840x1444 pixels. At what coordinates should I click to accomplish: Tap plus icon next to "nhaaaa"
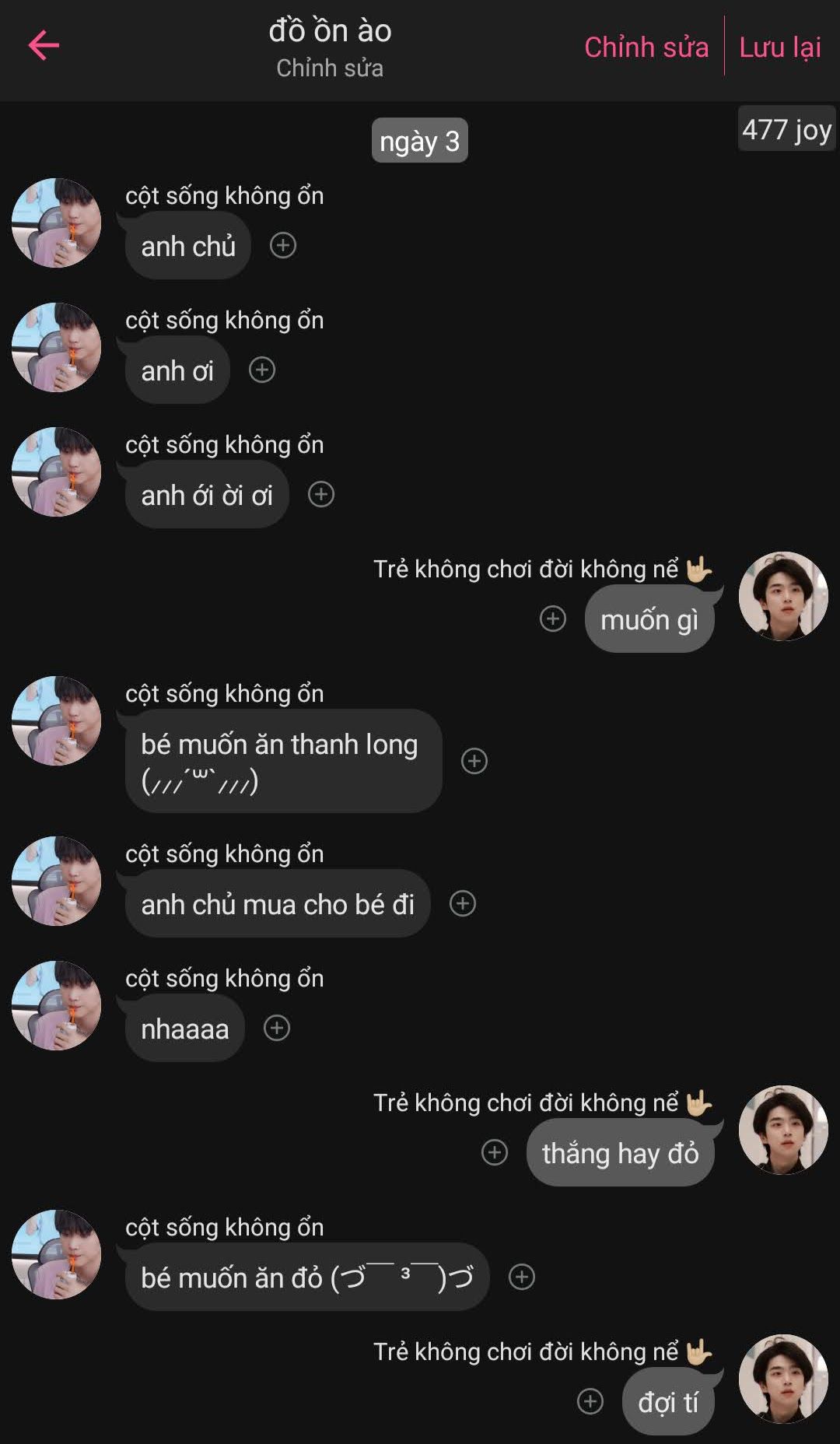pos(277,1029)
